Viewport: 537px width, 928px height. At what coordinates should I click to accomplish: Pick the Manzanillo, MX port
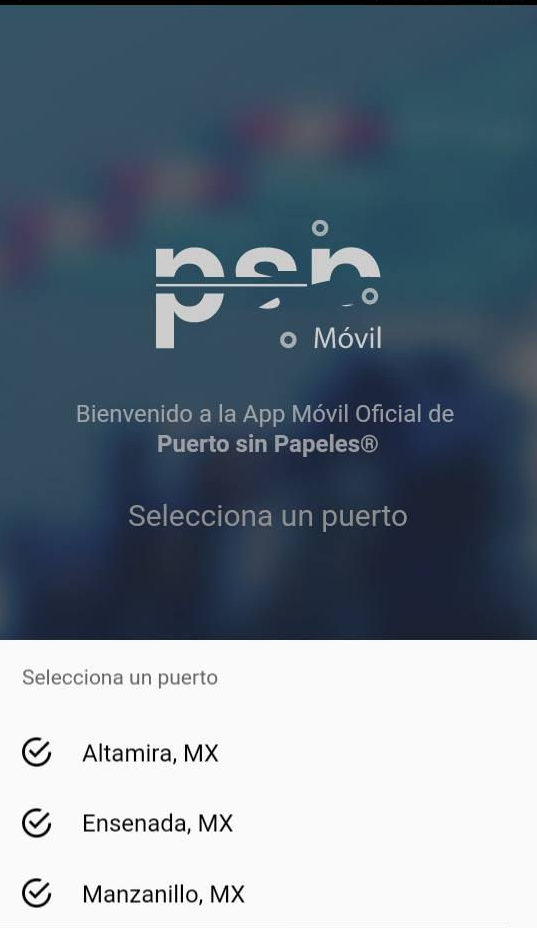tap(268, 893)
